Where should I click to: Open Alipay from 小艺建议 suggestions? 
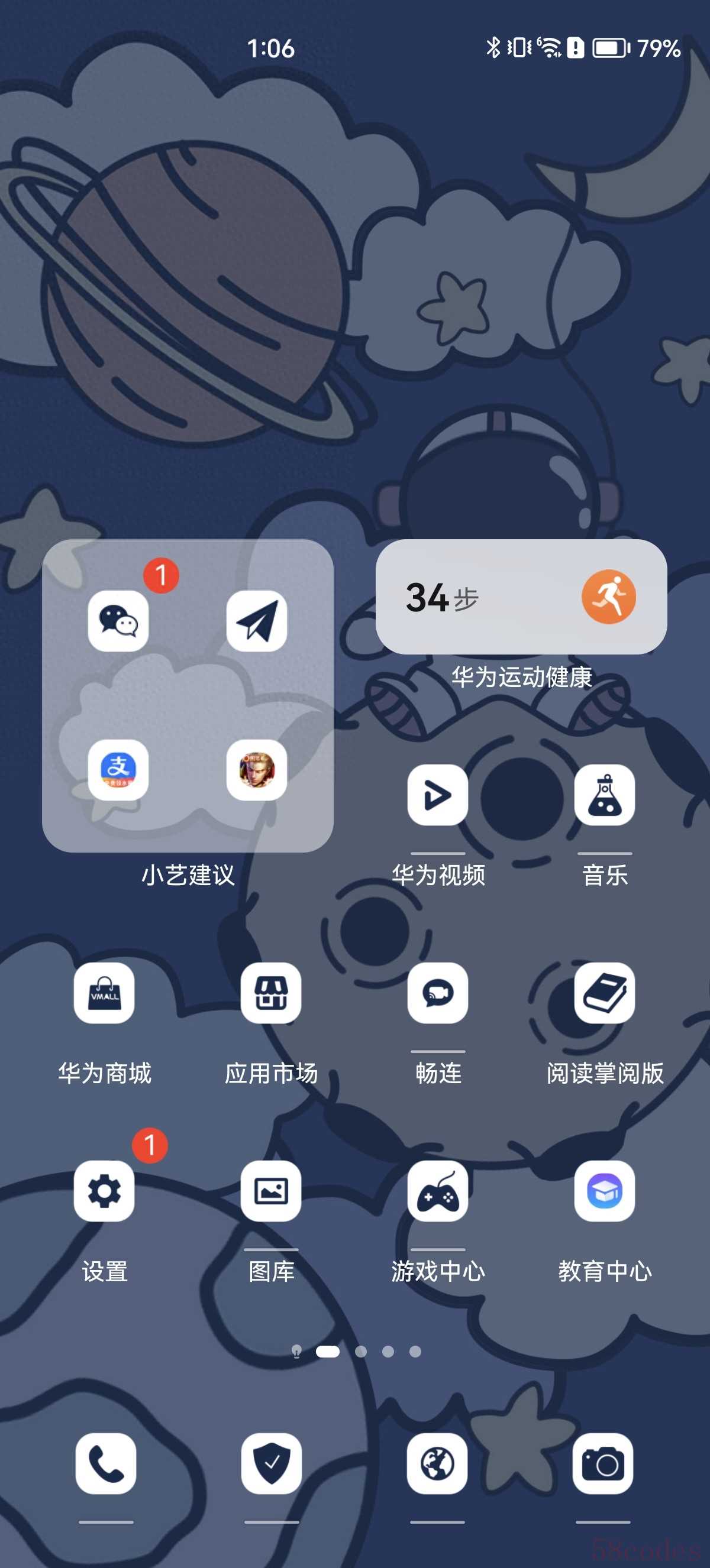(x=118, y=769)
